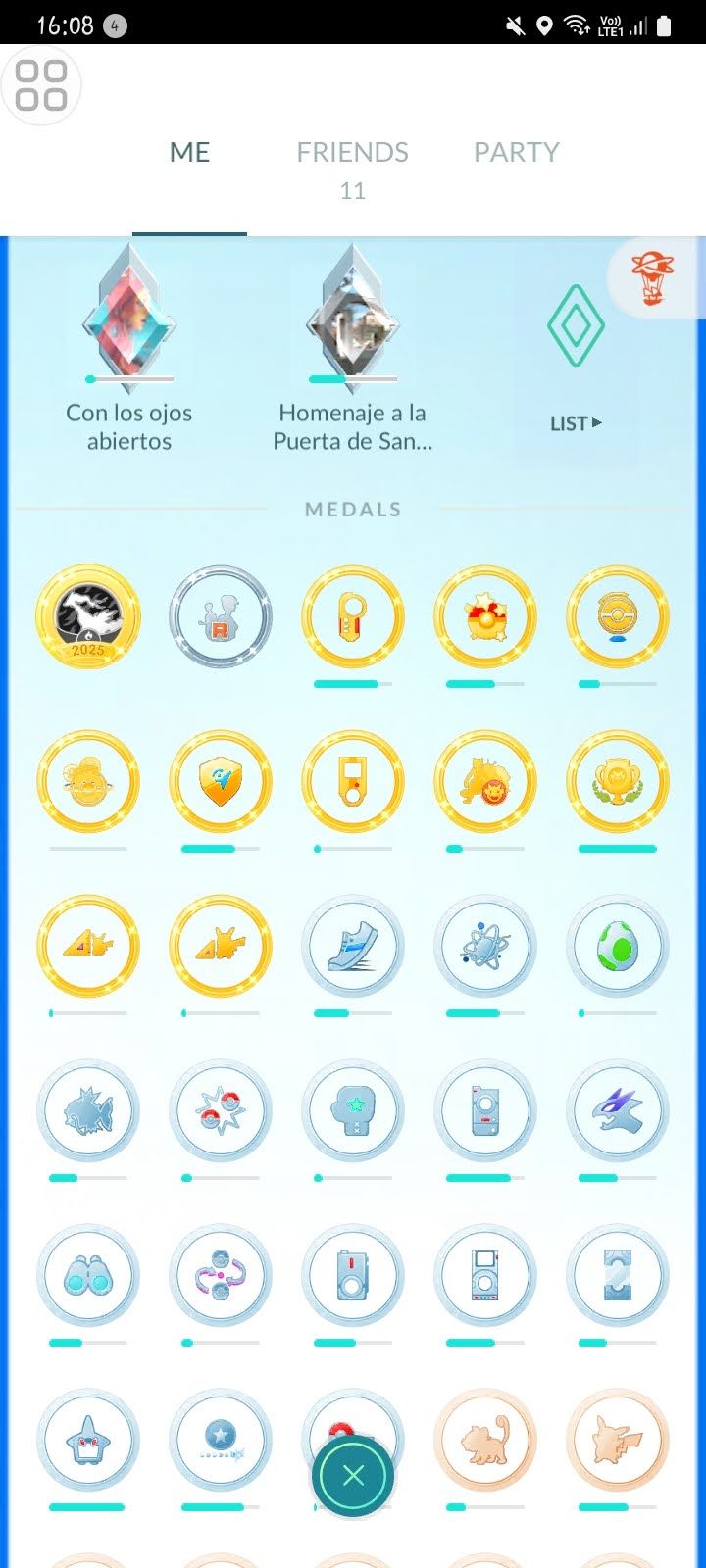Open the gold trophy medal
This screenshot has height=1568, width=706.
click(x=618, y=782)
